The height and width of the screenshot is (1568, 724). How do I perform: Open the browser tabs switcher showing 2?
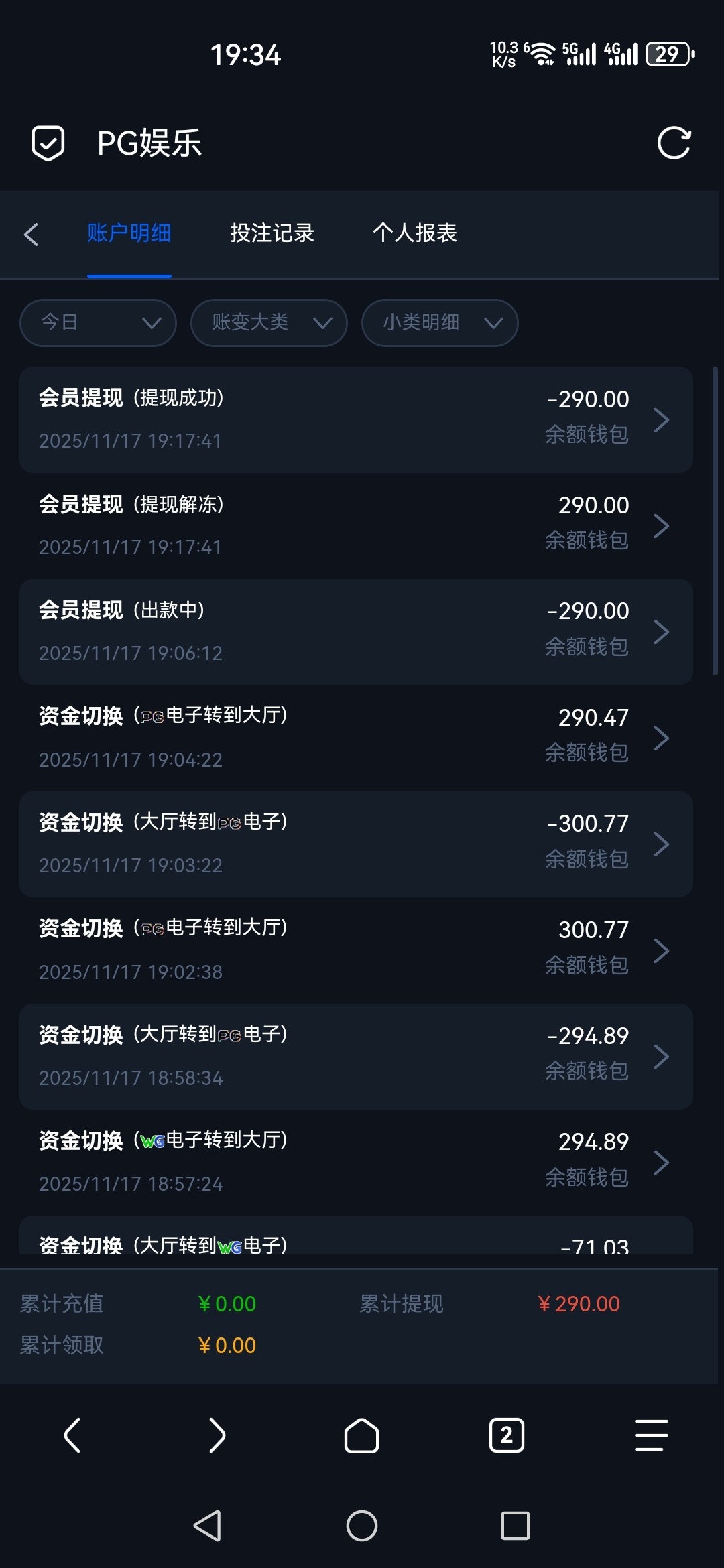pos(507,1435)
